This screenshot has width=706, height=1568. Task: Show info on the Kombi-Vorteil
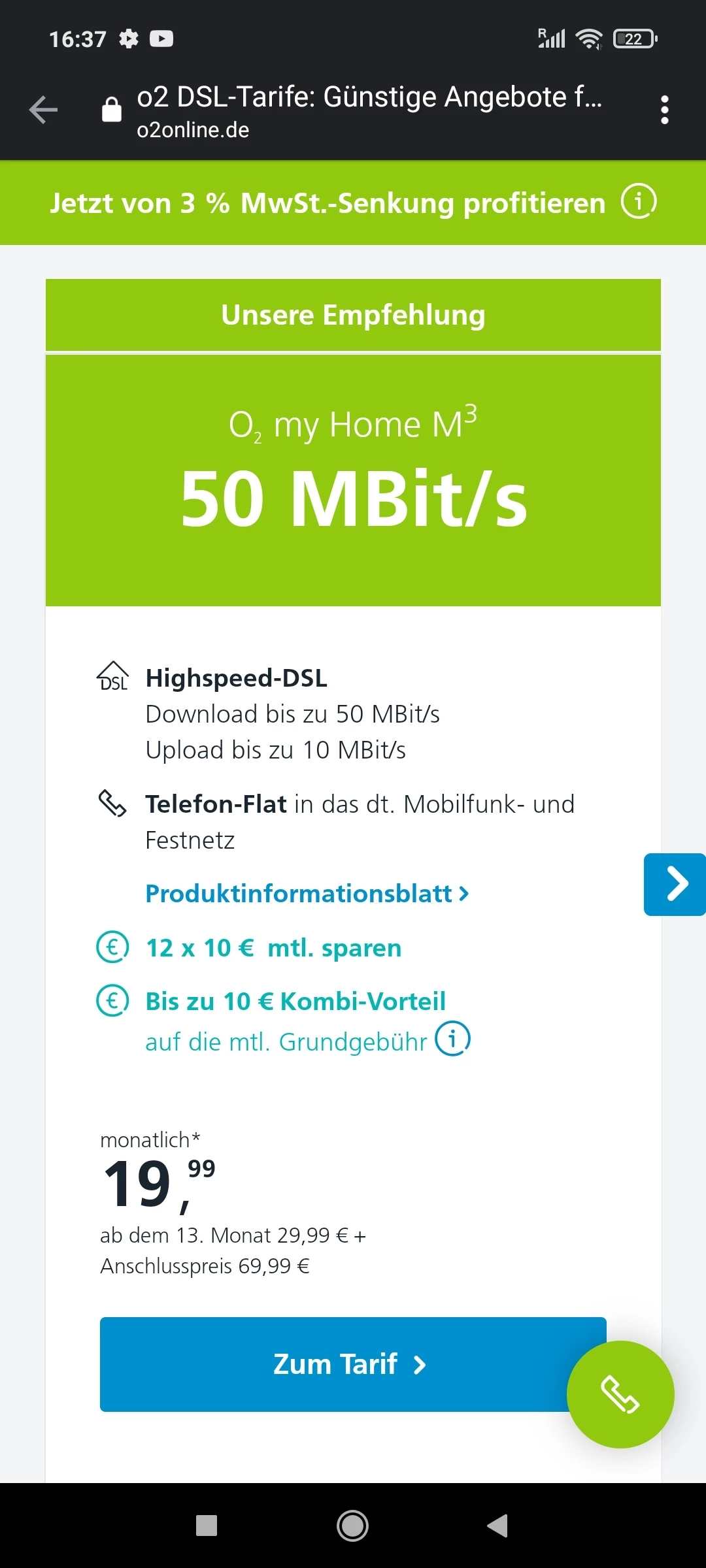point(452,1038)
